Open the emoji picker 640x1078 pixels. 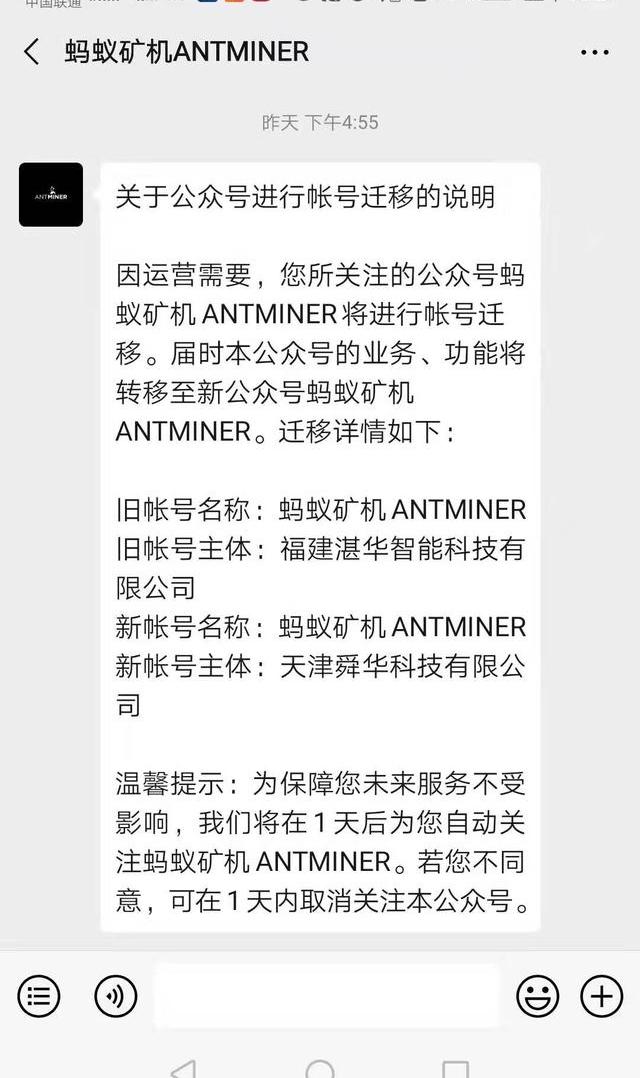click(x=537, y=996)
